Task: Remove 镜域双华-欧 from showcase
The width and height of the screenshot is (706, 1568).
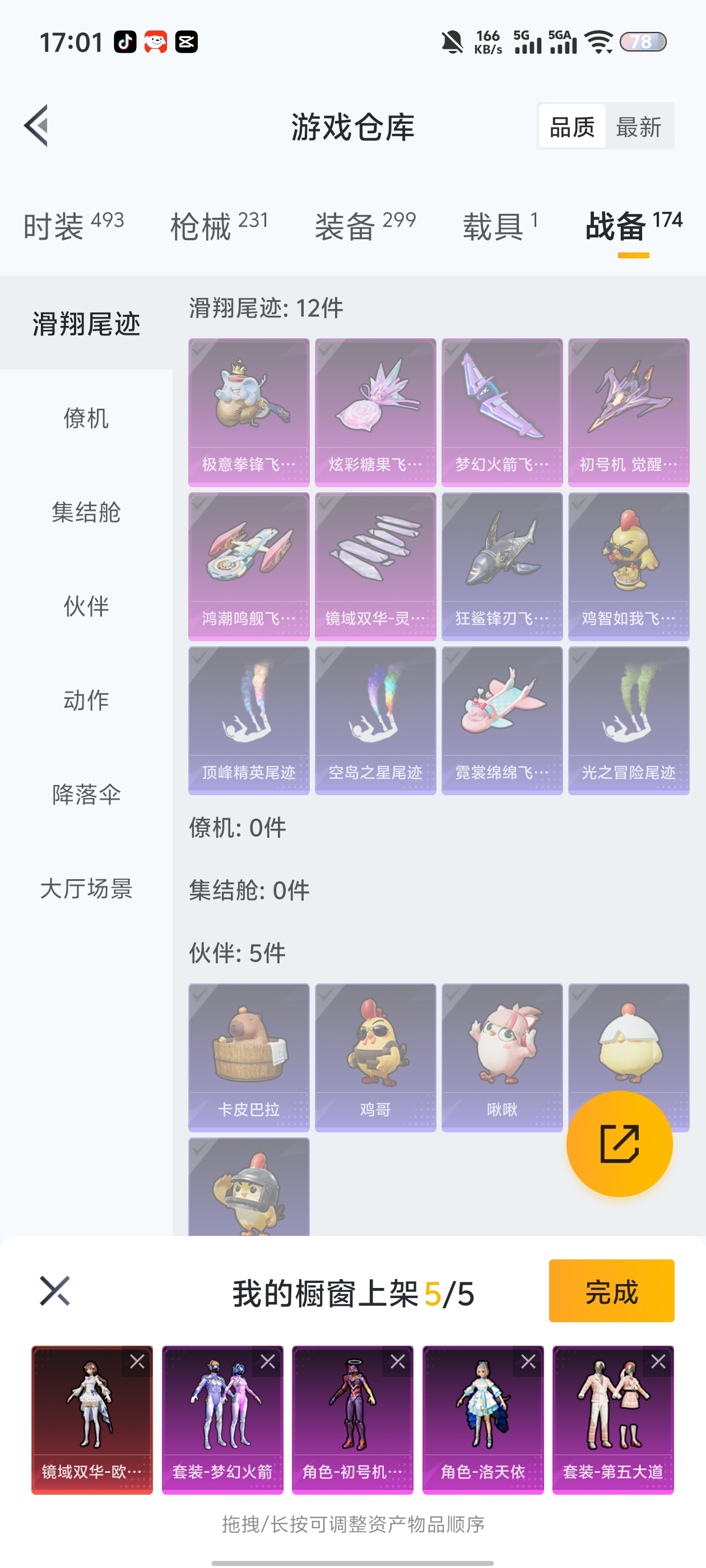Action: pyautogui.click(x=137, y=1362)
